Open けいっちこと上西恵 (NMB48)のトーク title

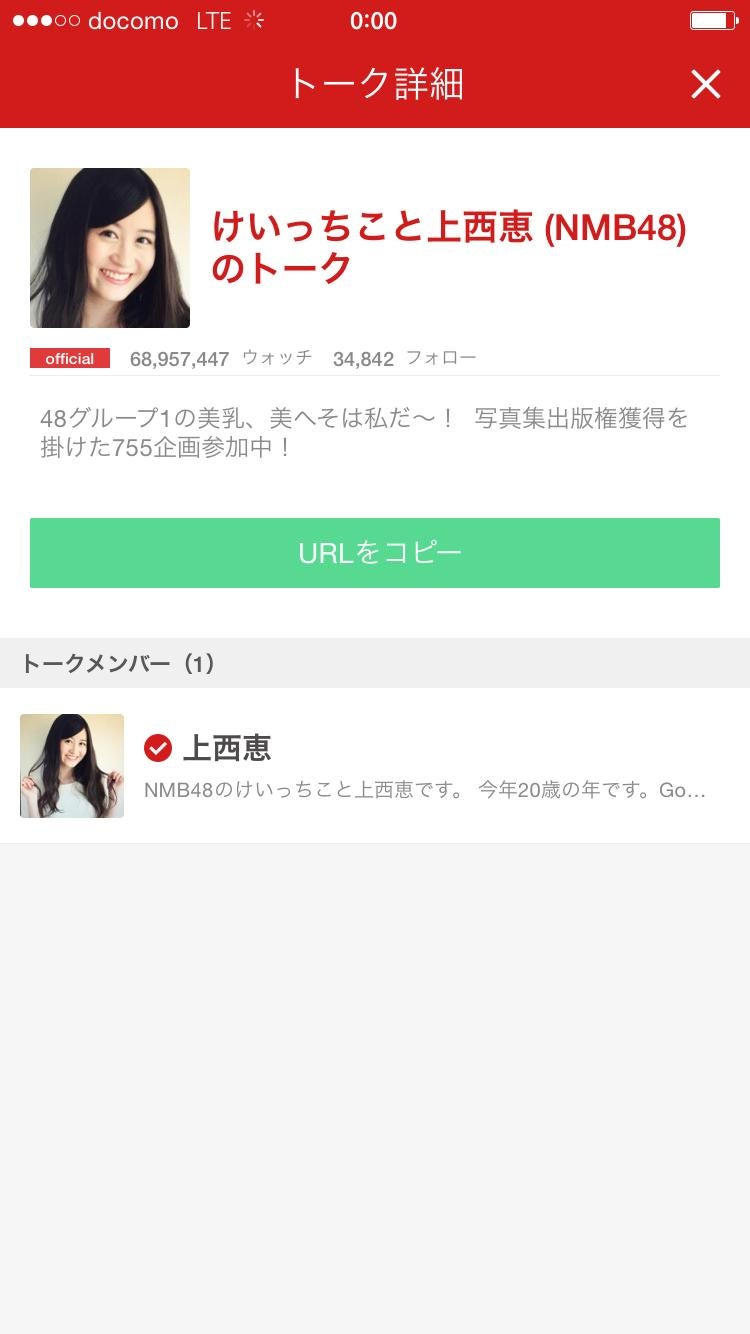[x=450, y=249]
